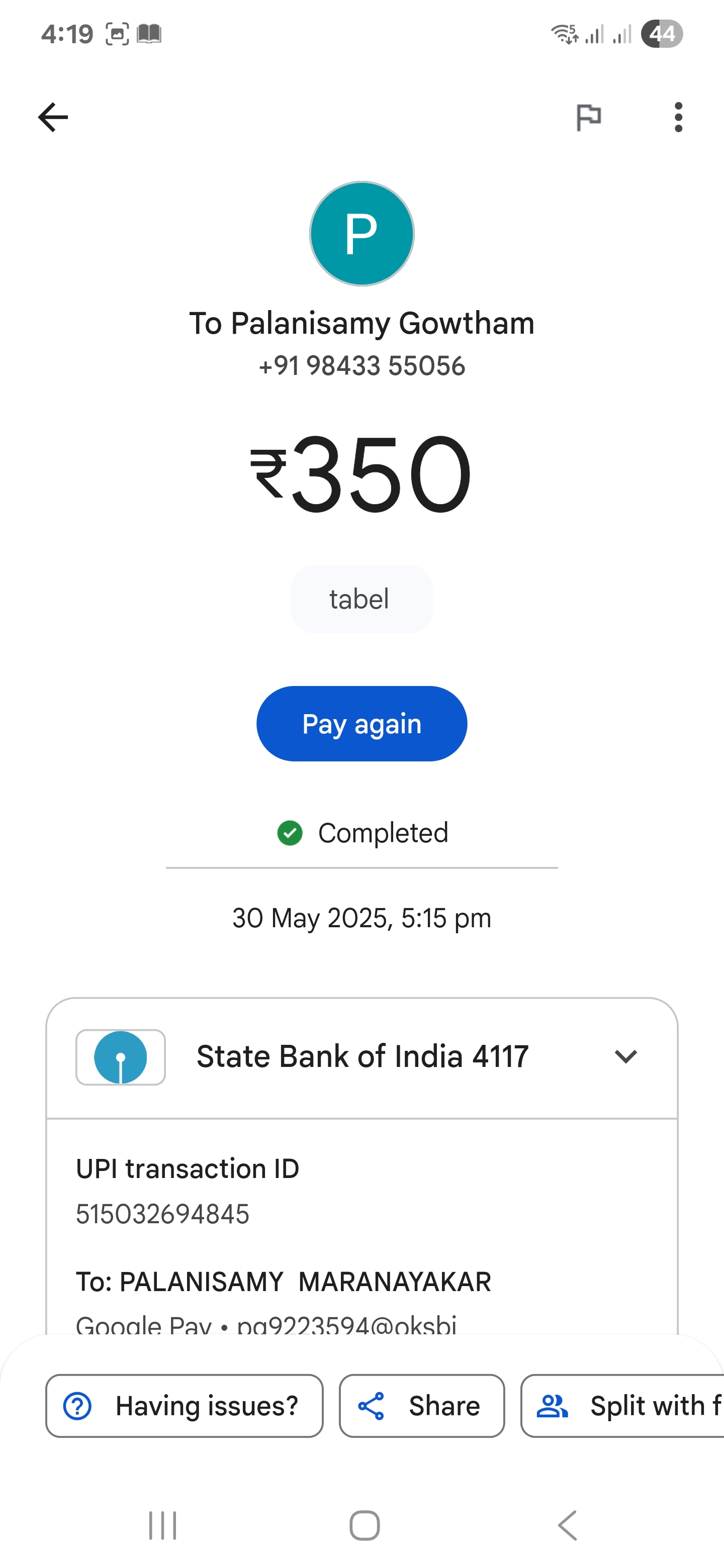Tap the Pay again button
The height and width of the screenshot is (1568, 724).
pos(361,724)
